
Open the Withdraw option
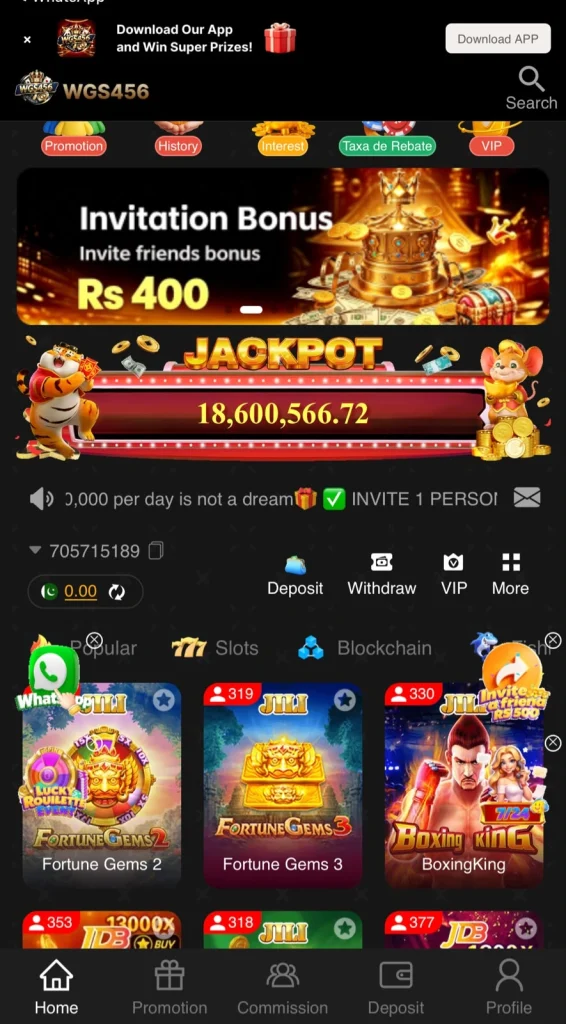pos(382,575)
